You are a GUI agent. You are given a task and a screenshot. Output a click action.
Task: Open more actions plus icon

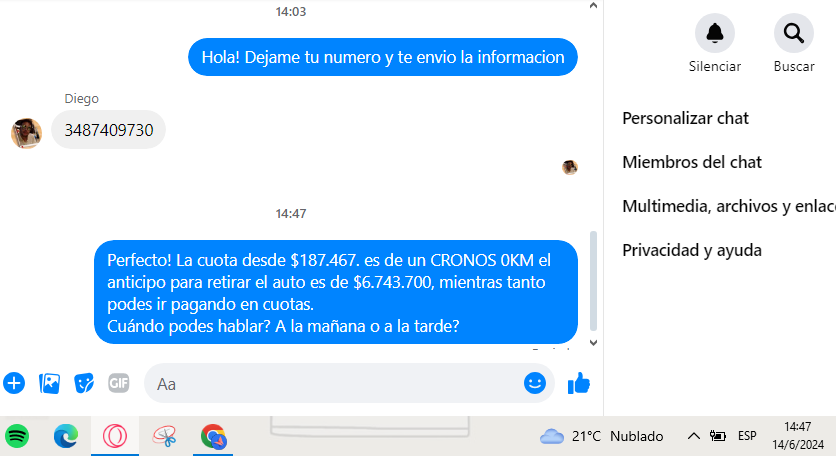tap(14, 383)
